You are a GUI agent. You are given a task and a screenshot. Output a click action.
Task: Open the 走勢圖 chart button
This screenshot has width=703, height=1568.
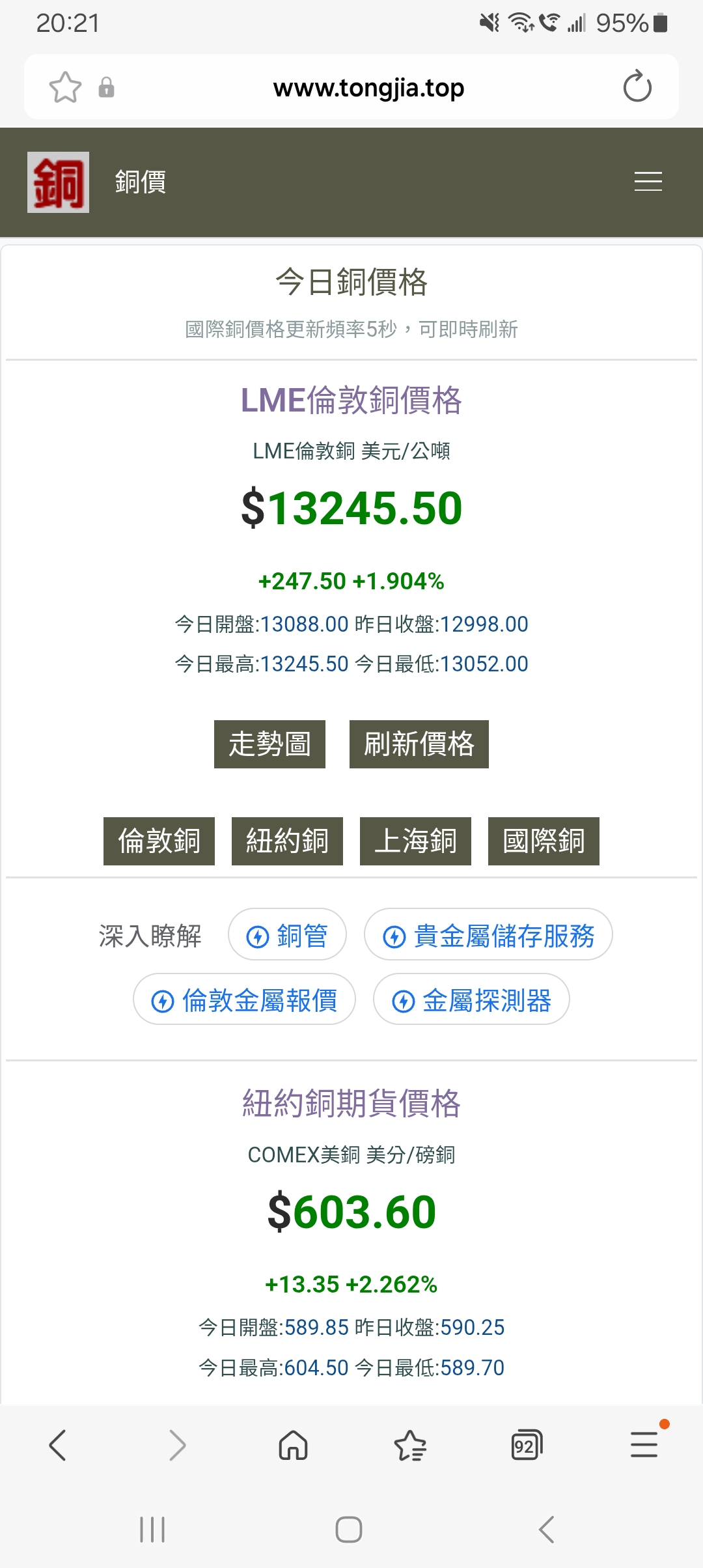coord(269,744)
